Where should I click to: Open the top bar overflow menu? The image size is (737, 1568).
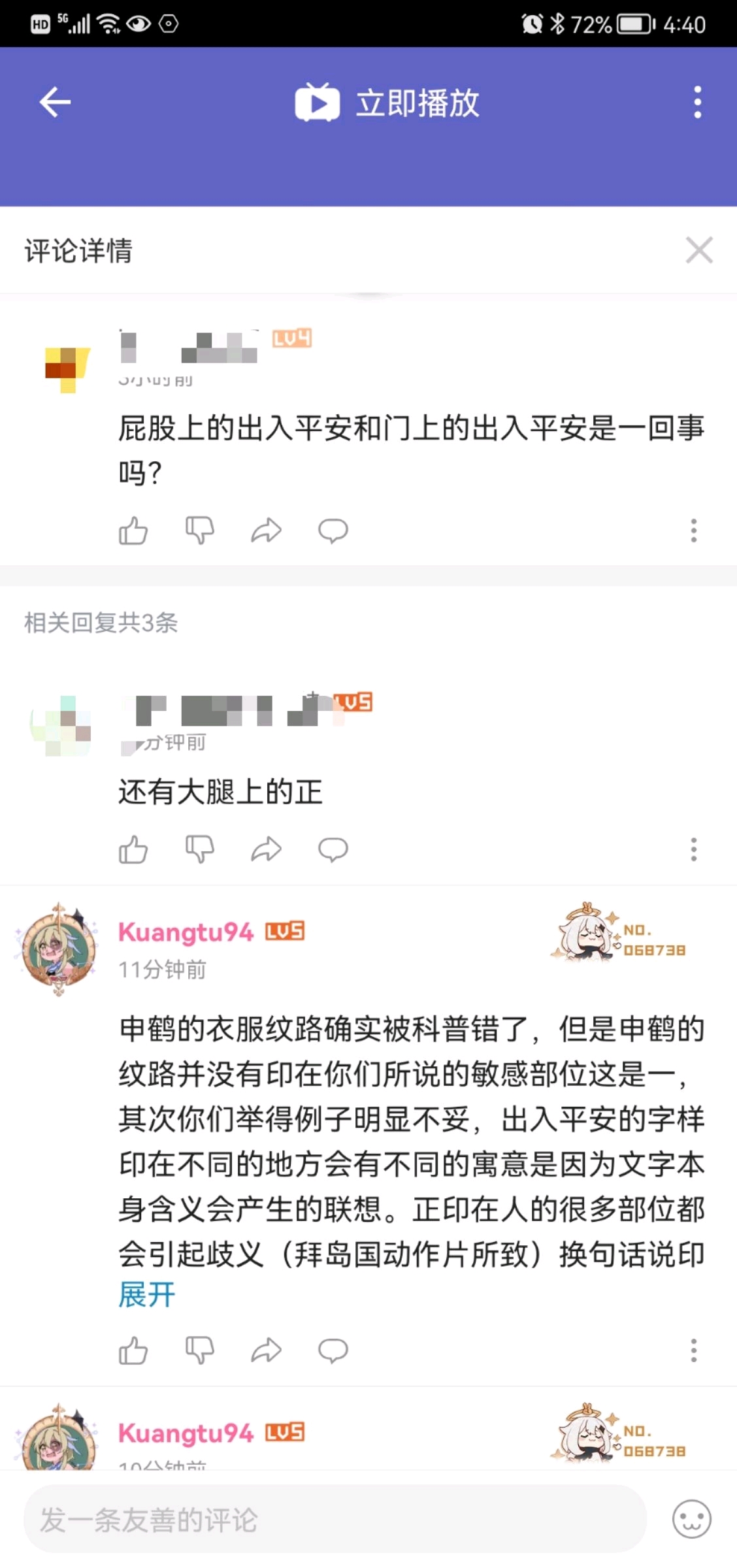[697, 103]
